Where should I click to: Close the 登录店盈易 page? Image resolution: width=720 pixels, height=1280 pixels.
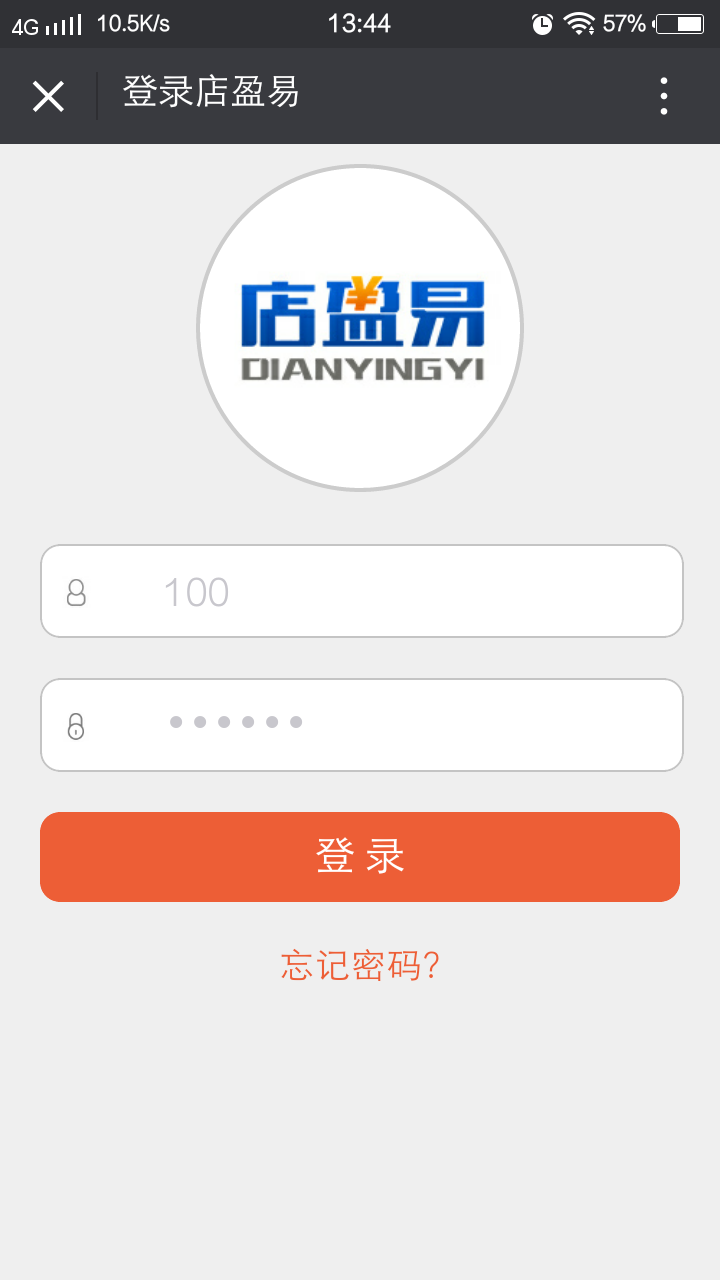coord(48,96)
